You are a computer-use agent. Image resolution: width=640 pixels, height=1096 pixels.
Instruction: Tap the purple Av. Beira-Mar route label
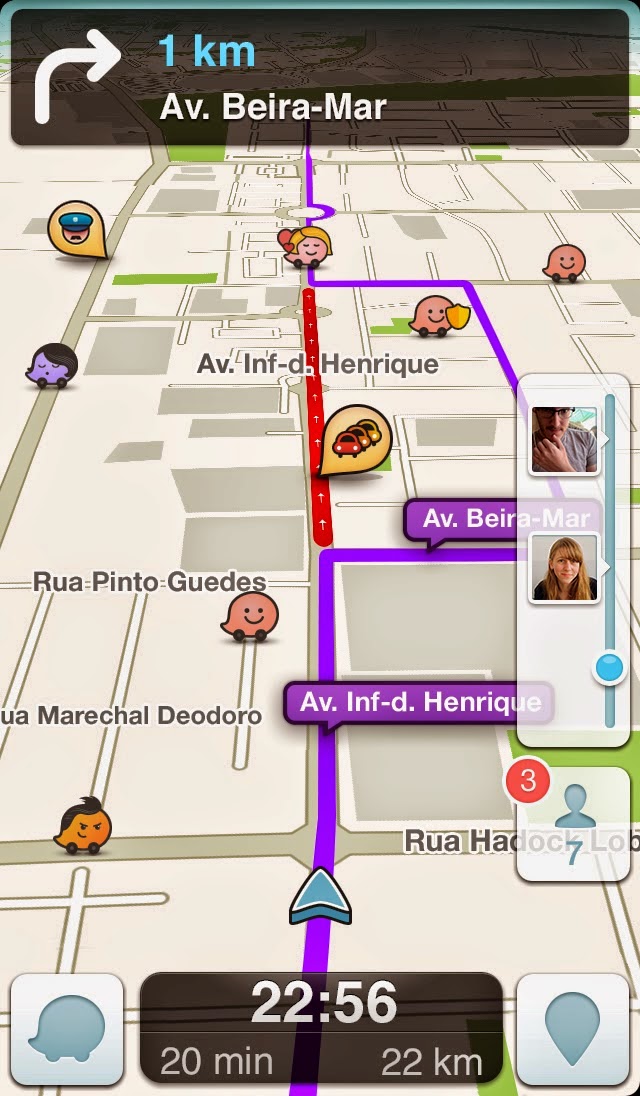pyautogui.click(x=505, y=520)
